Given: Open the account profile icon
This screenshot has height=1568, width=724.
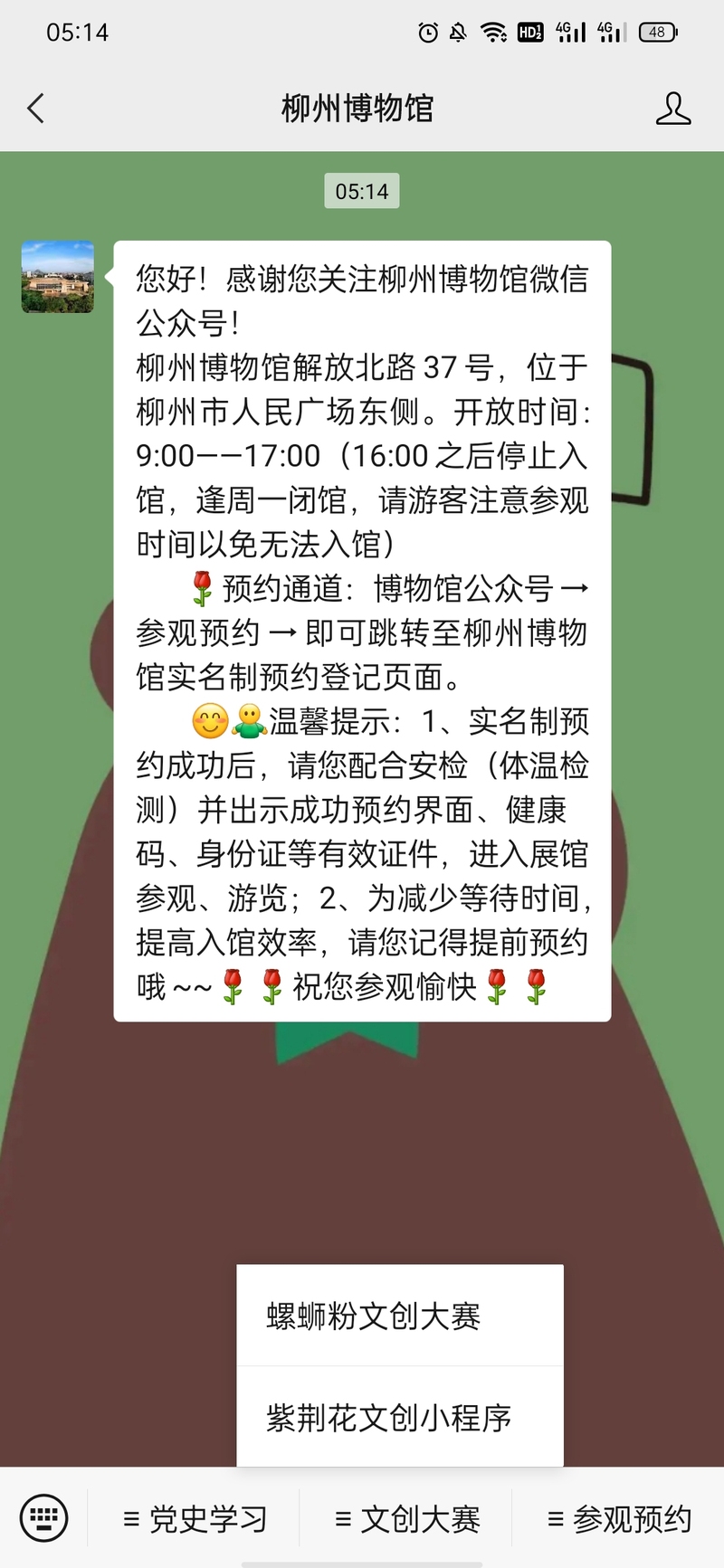Looking at the screenshot, I should [x=672, y=109].
